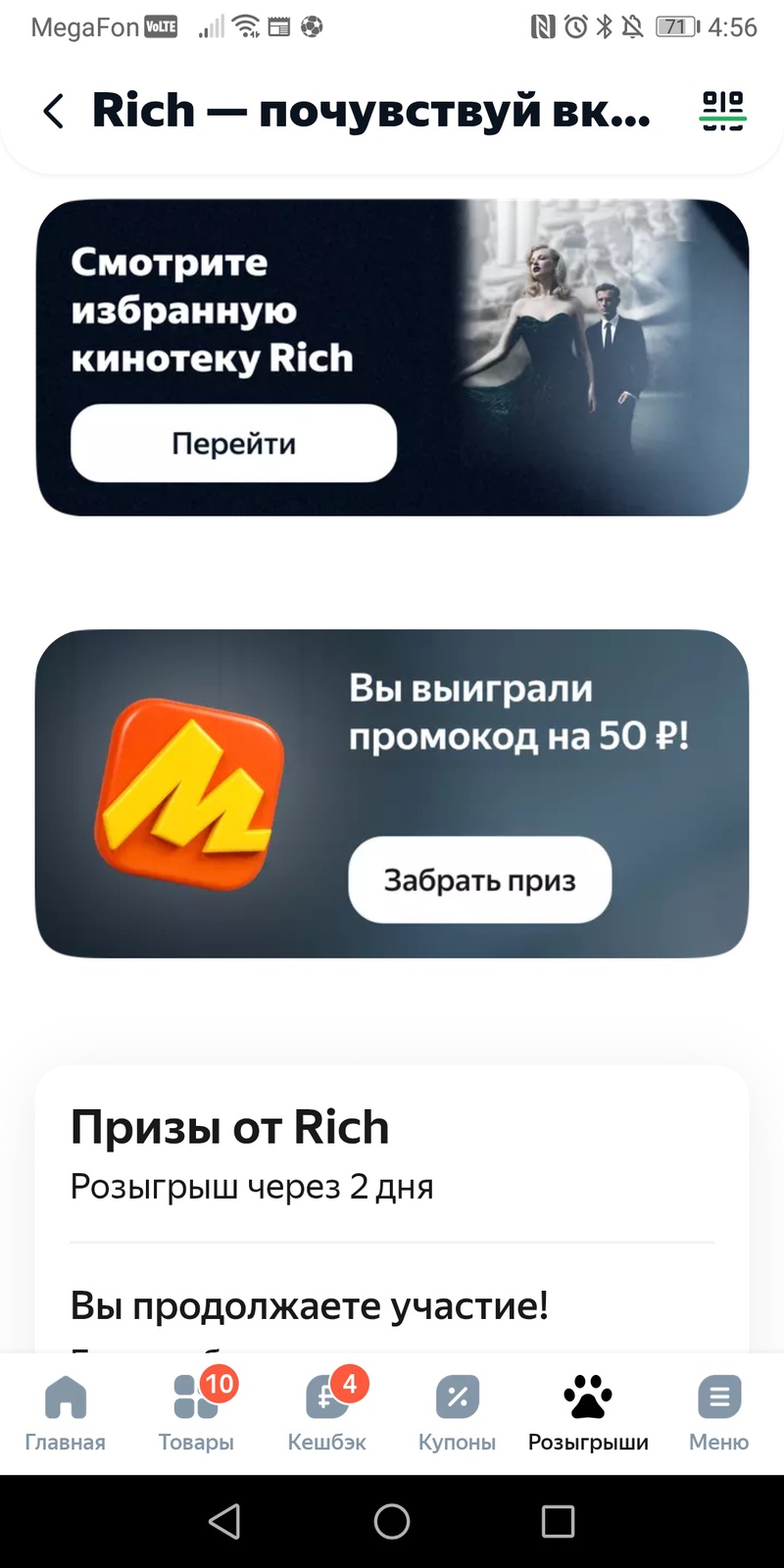
Task: Tap the Перейти button
Action: (x=233, y=443)
